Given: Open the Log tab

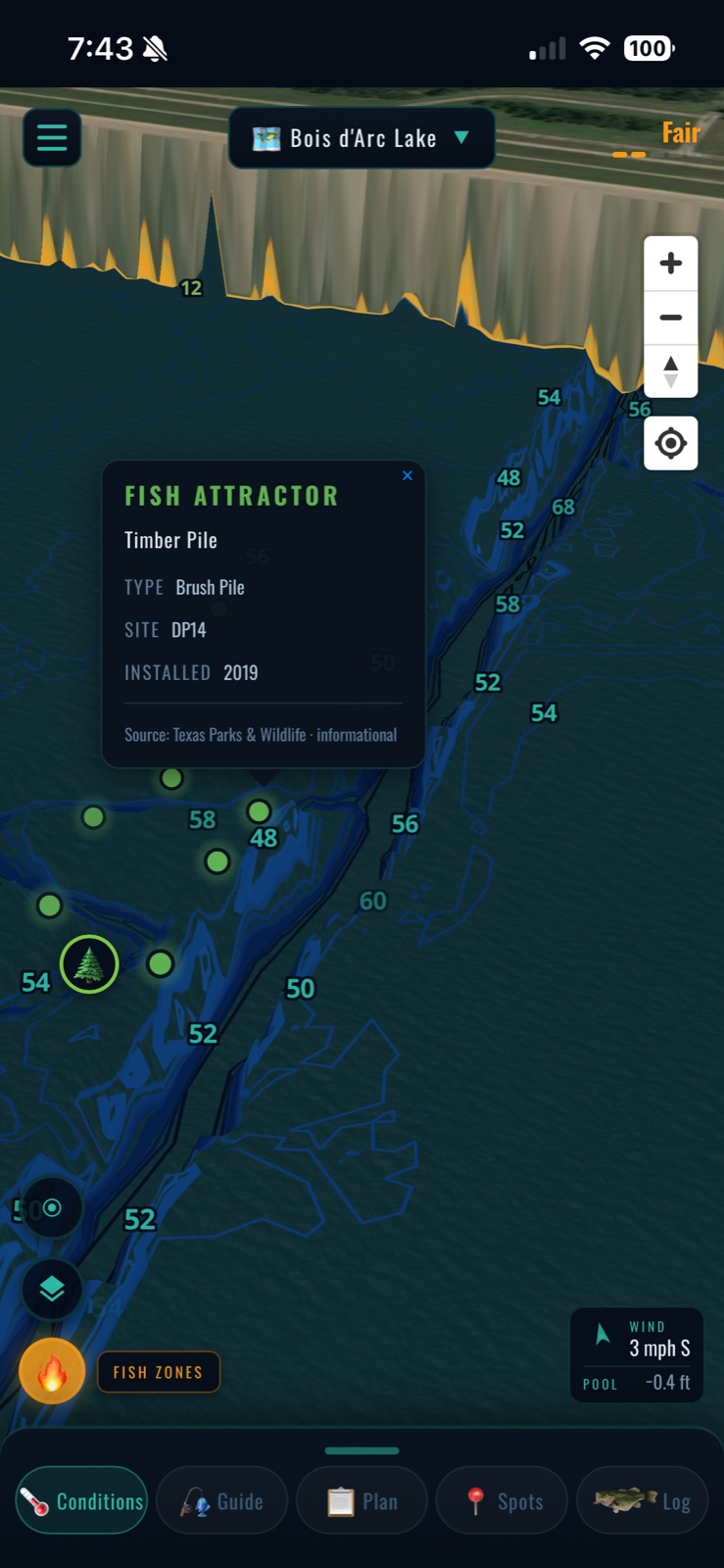Looking at the screenshot, I should [x=643, y=1500].
